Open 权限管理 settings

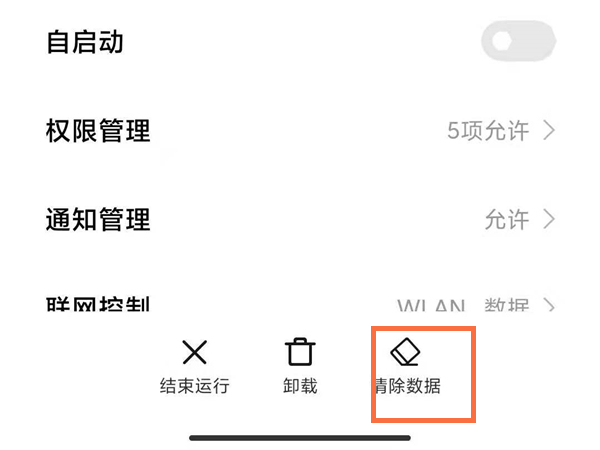coord(300,130)
